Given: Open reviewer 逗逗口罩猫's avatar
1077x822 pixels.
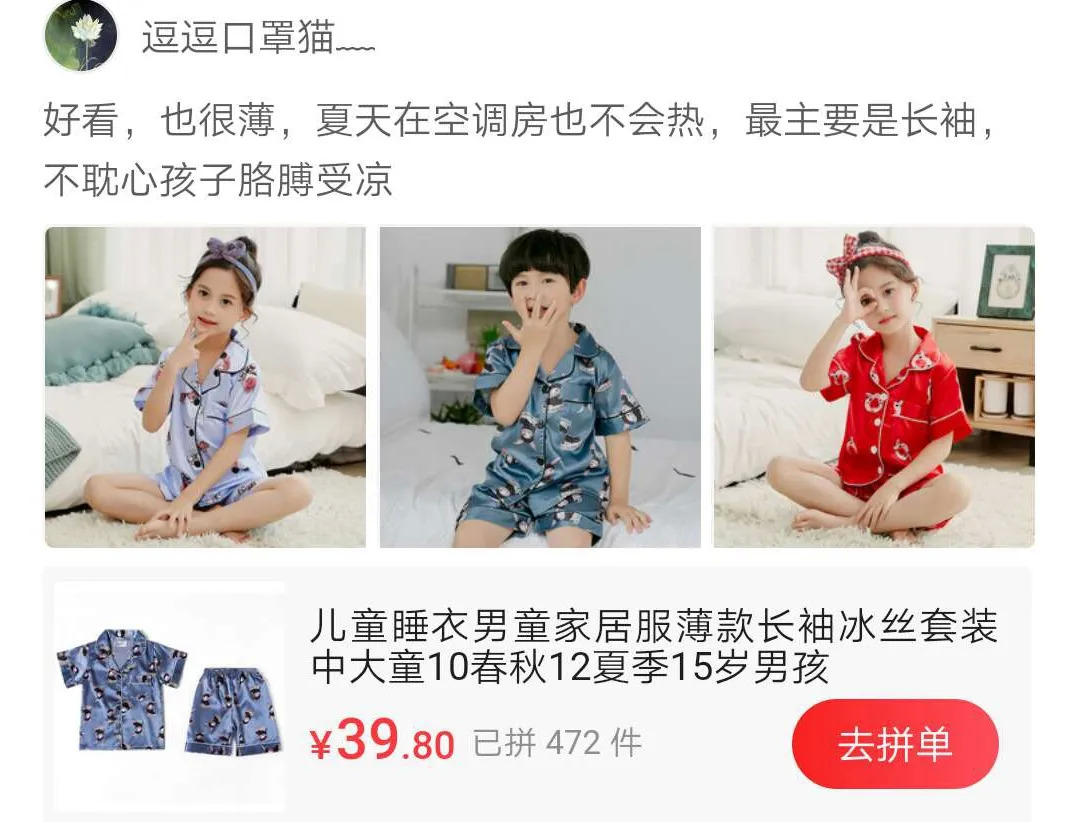Looking at the screenshot, I should (x=81, y=37).
